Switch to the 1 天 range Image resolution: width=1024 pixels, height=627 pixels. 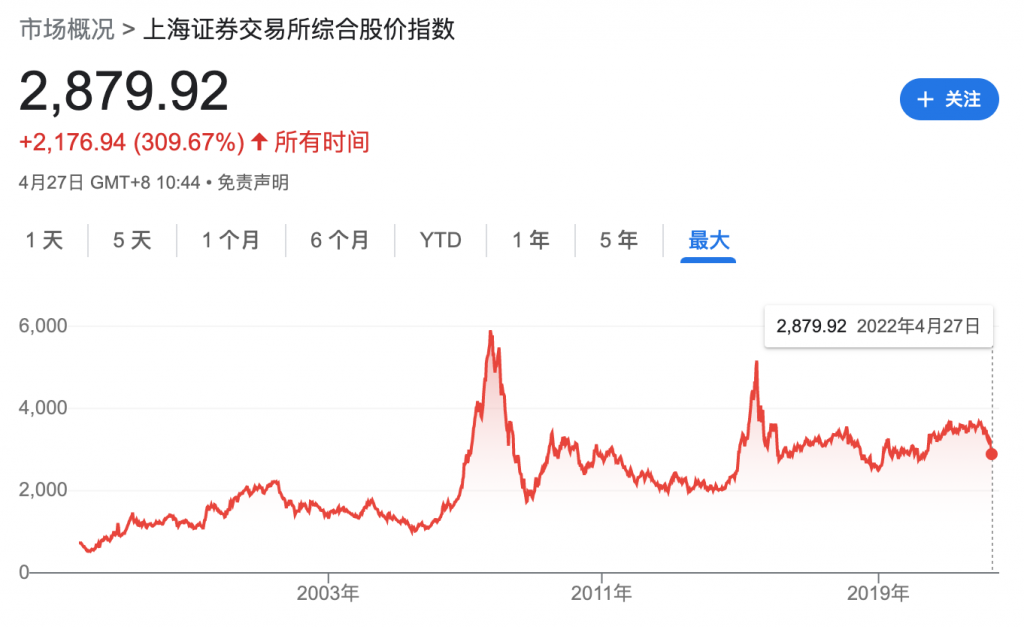(x=44, y=240)
